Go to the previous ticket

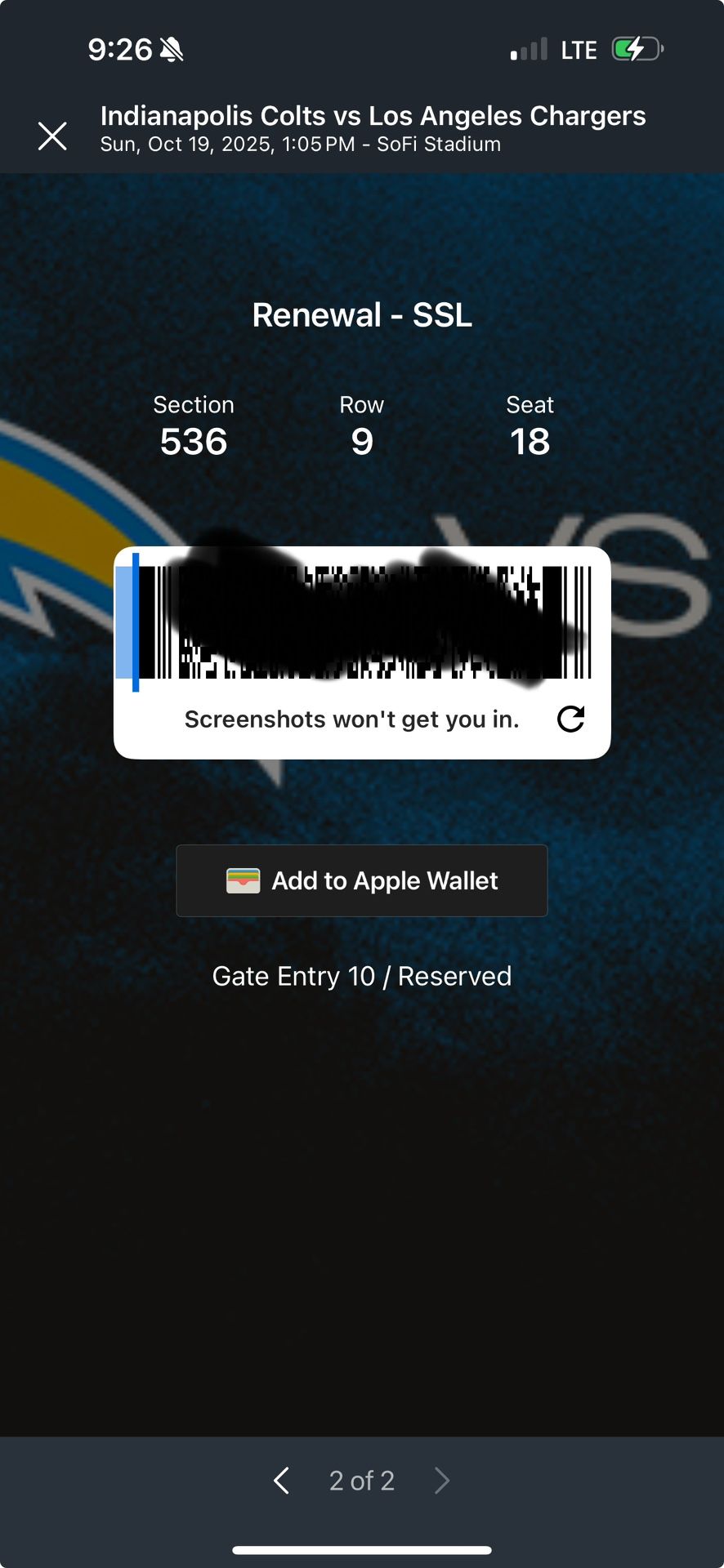coord(282,1480)
